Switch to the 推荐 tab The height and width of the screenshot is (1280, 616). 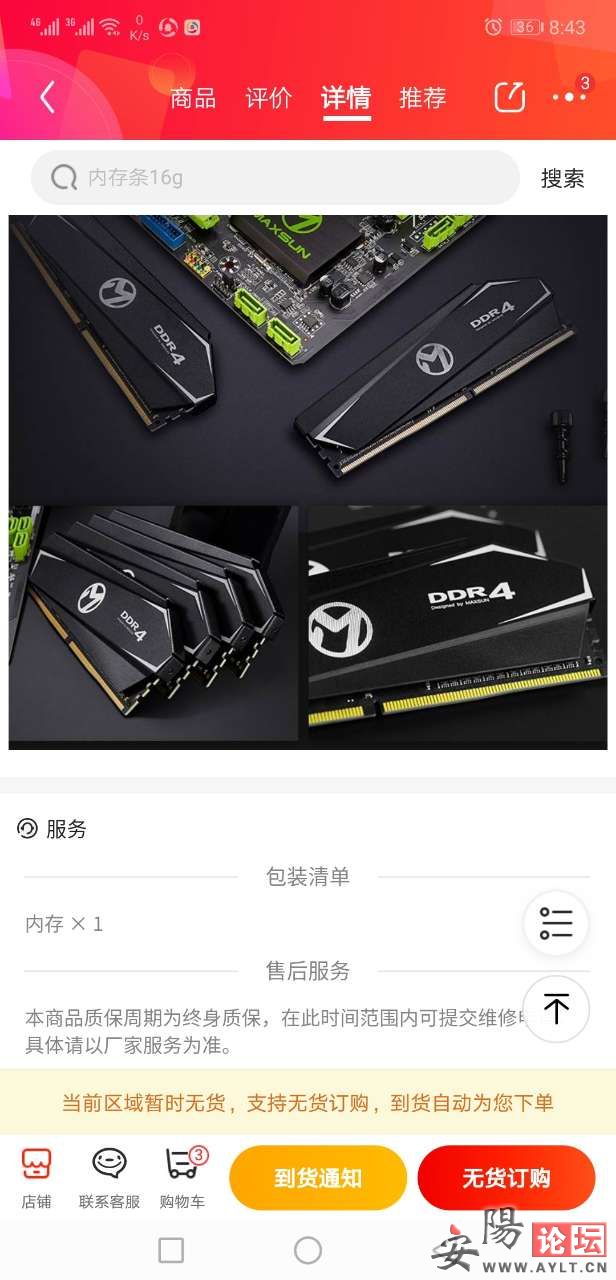point(422,98)
